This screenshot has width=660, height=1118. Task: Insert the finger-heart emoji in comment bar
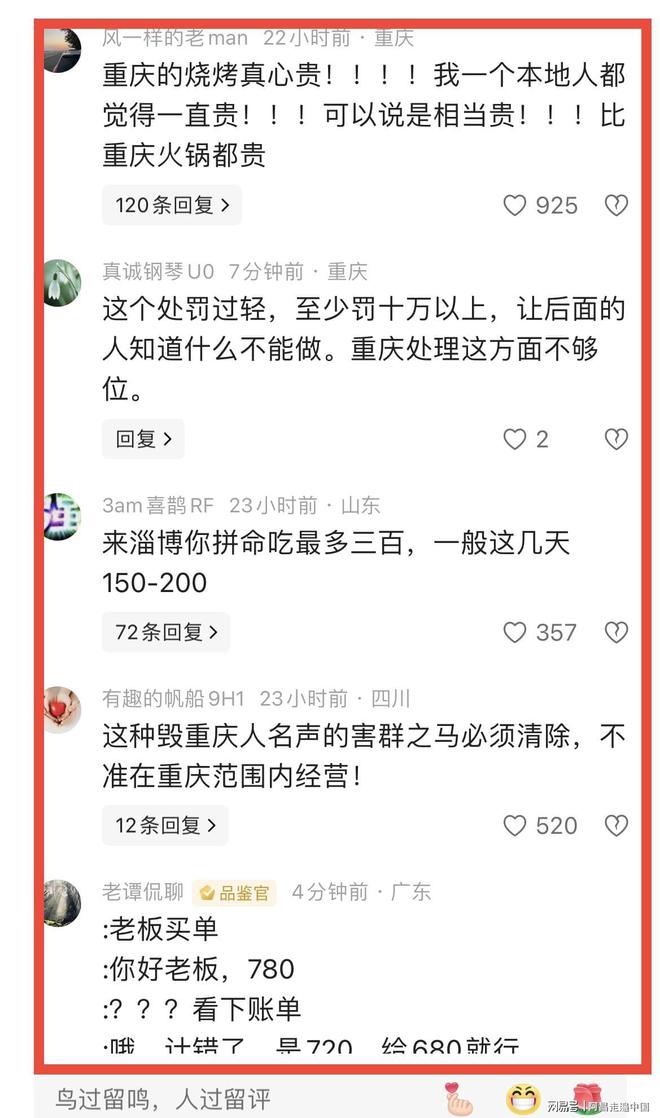458,1098
